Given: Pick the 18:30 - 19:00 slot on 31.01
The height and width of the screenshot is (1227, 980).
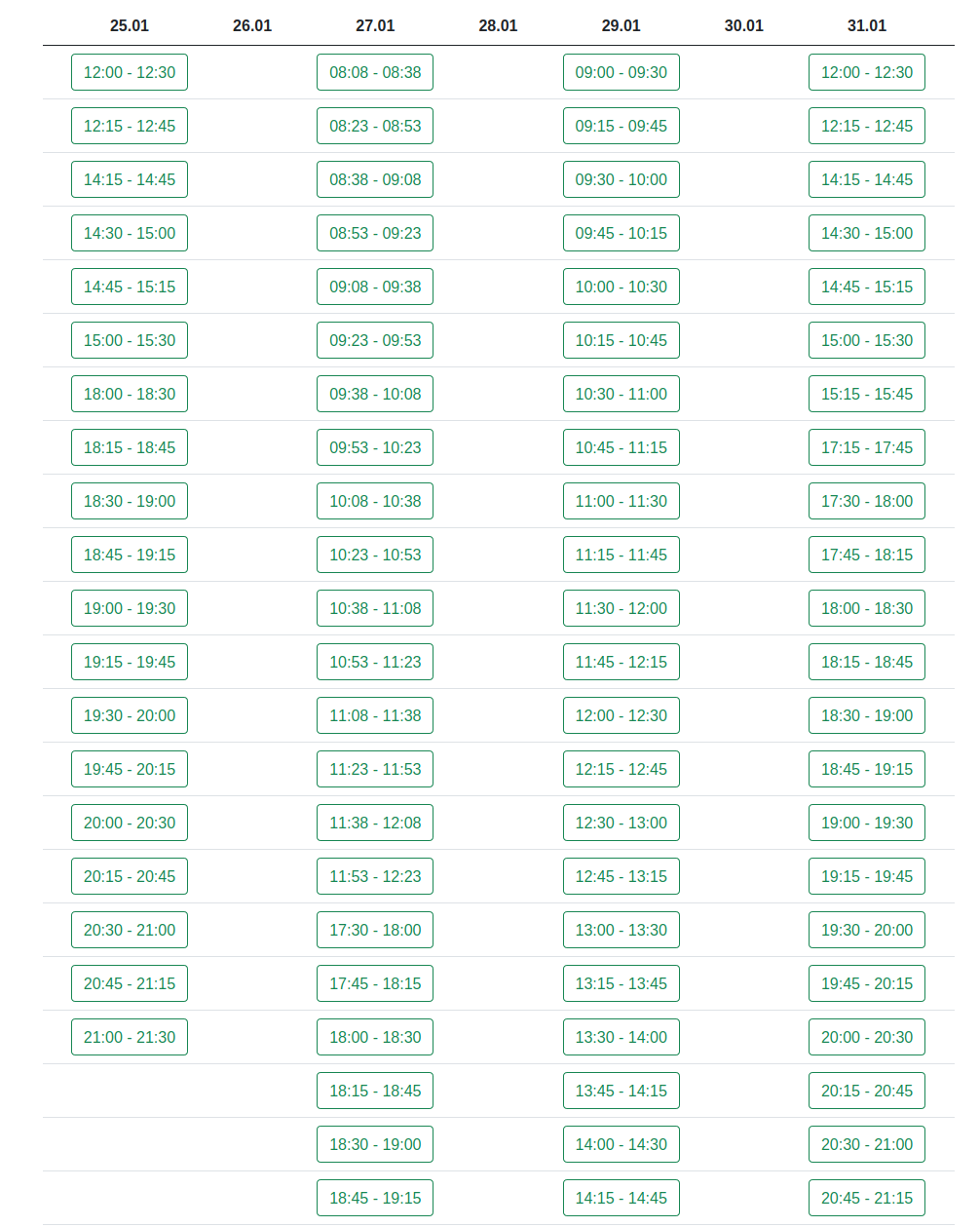Looking at the screenshot, I should point(866,714).
